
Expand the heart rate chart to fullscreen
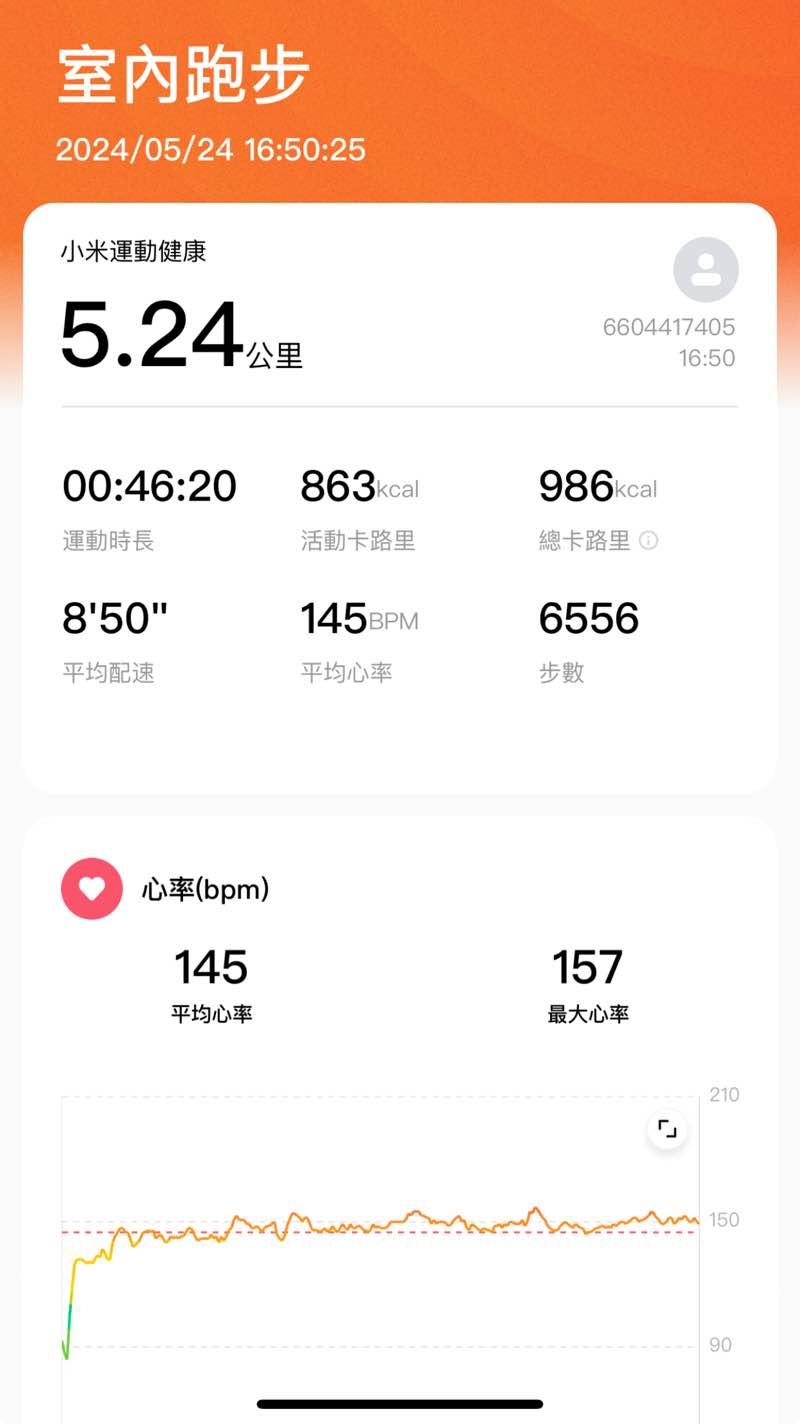tap(667, 1131)
